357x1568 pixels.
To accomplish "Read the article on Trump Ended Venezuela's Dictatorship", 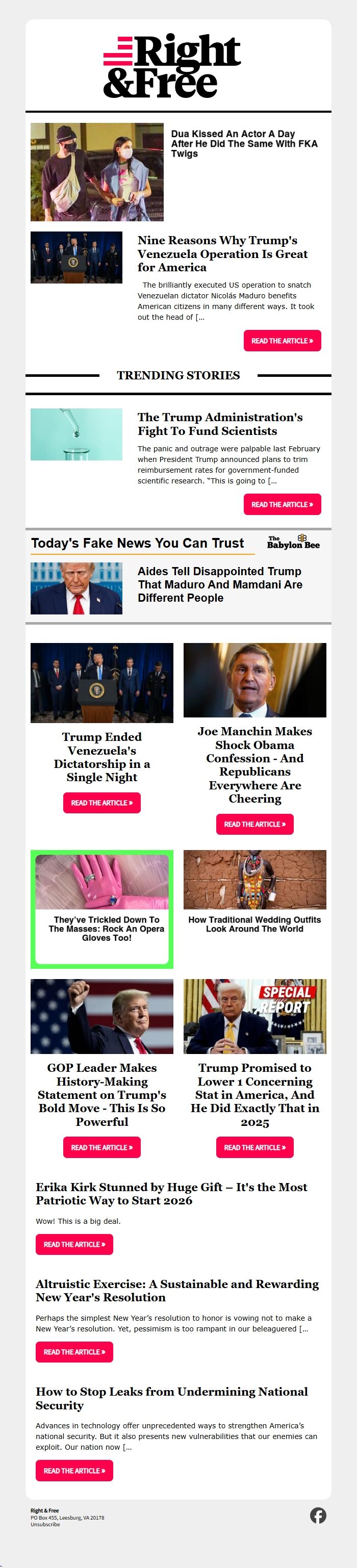I will 101,803.
